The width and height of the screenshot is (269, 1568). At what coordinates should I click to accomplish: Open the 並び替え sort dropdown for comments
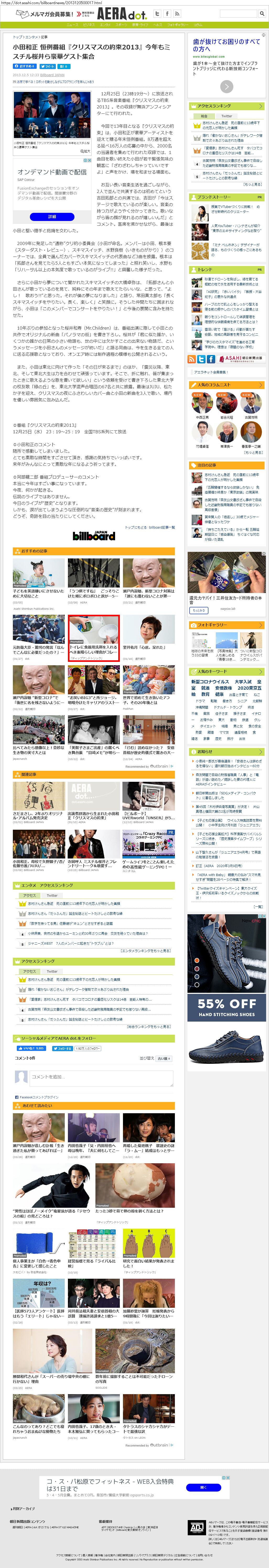[x=164, y=1059]
